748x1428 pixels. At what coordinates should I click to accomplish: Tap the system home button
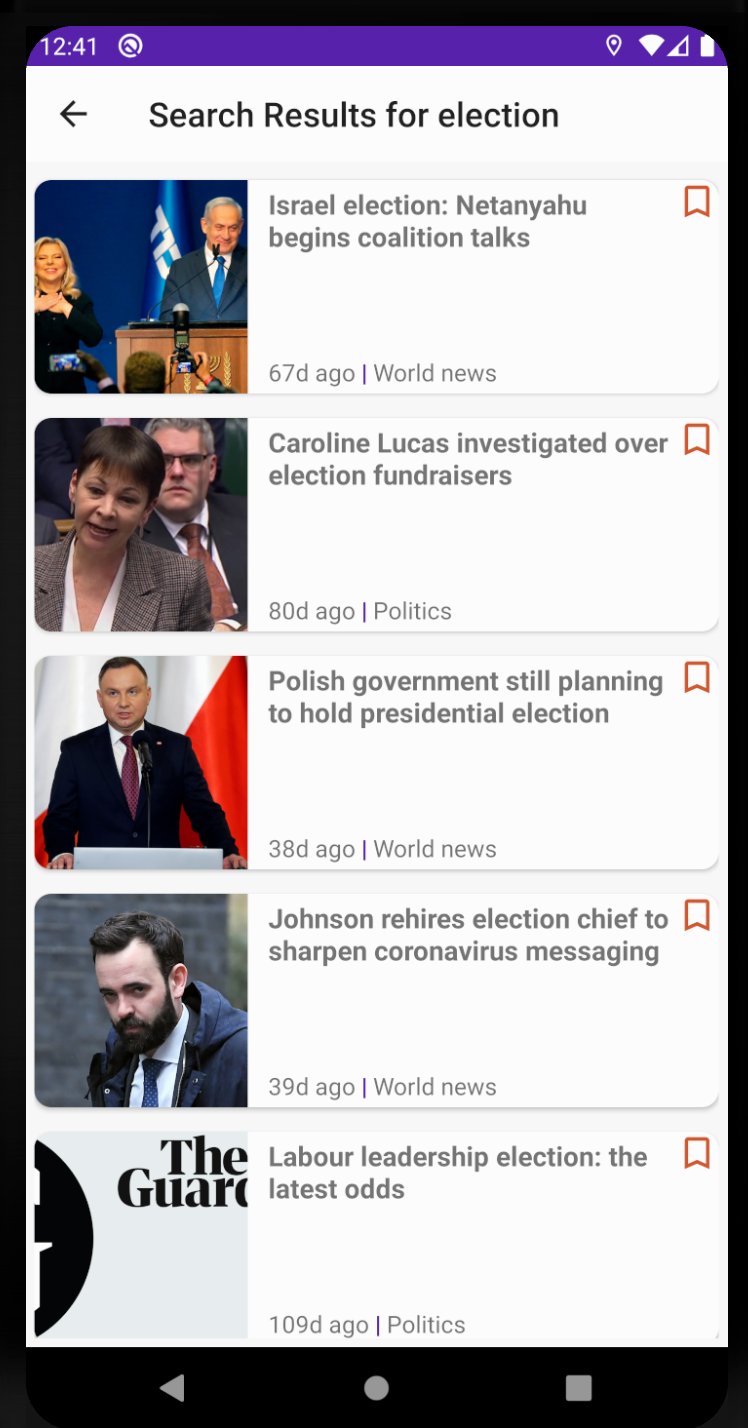click(x=376, y=1387)
